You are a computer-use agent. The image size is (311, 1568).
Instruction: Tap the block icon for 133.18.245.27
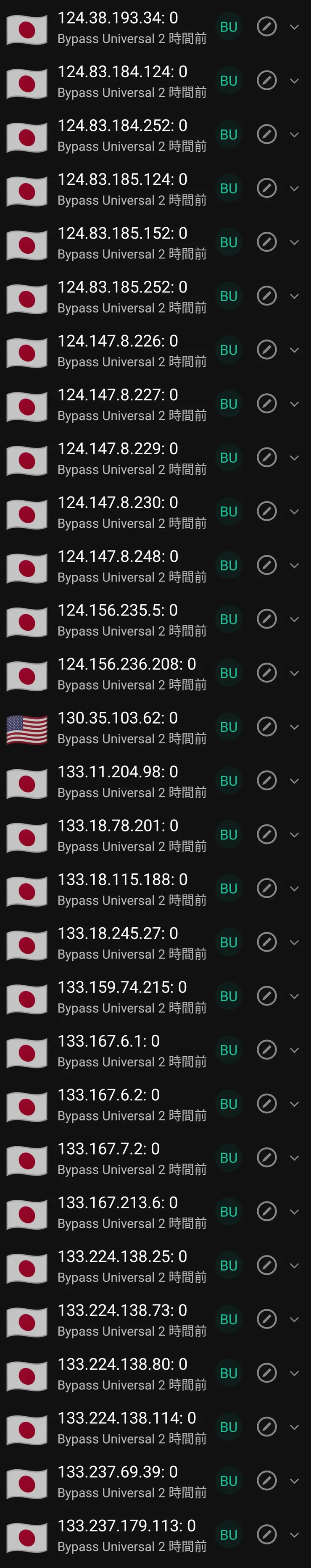266,942
